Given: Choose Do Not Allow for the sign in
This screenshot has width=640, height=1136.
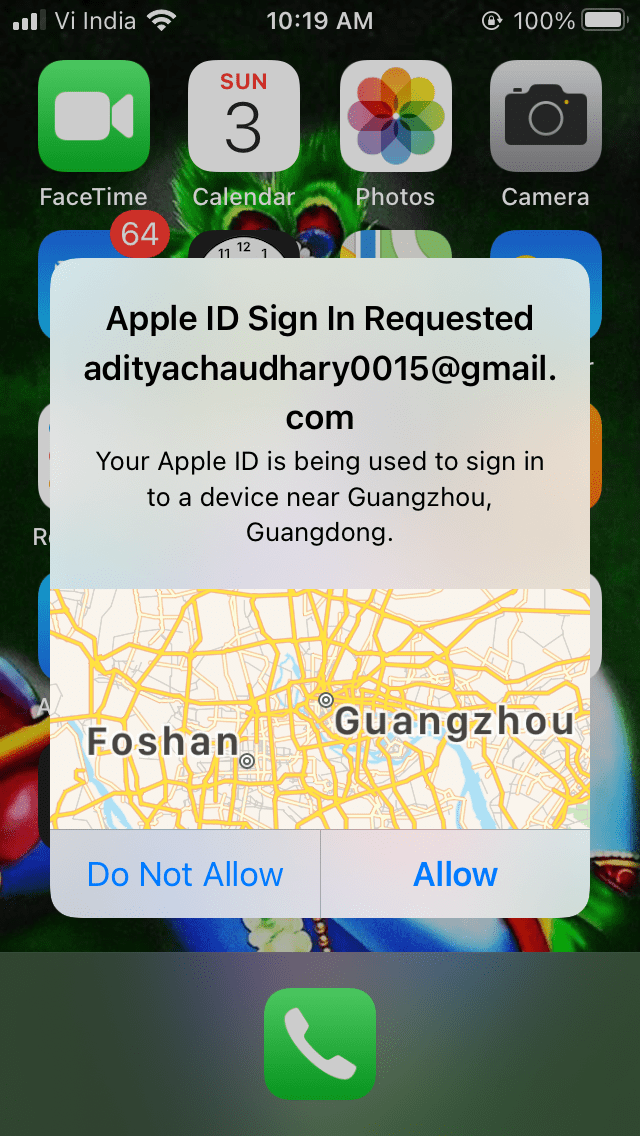Looking at the screenshot, I should [x=185, y=875].
